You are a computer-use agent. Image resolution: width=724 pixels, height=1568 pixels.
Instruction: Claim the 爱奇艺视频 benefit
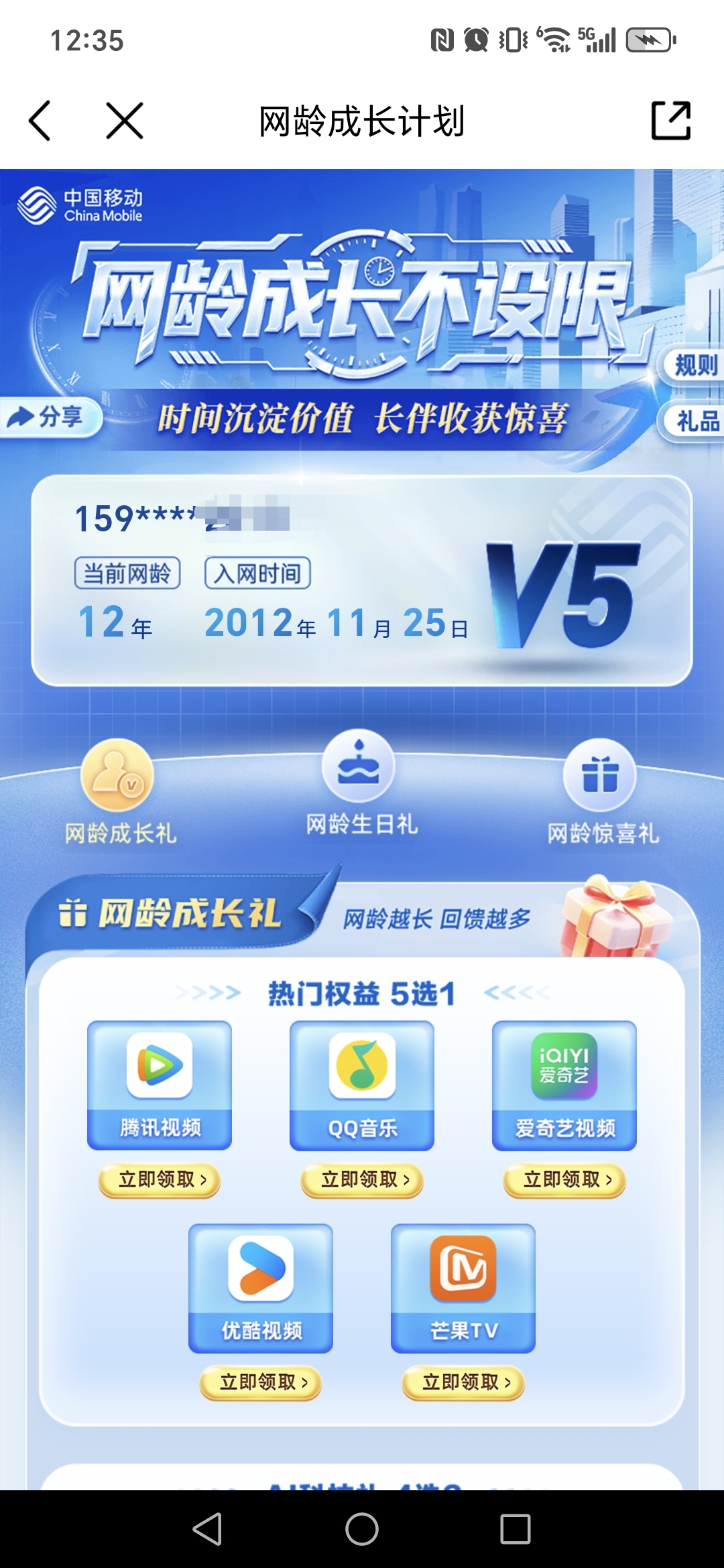click(x=564, y=1180)
